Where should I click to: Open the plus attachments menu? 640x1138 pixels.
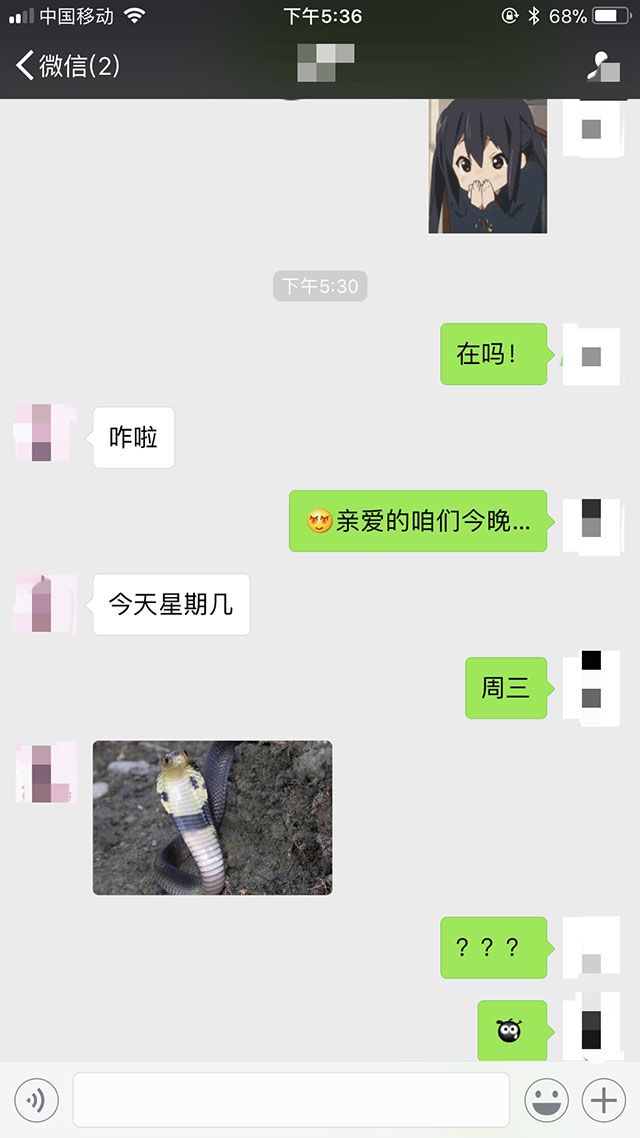point(603,1101)
